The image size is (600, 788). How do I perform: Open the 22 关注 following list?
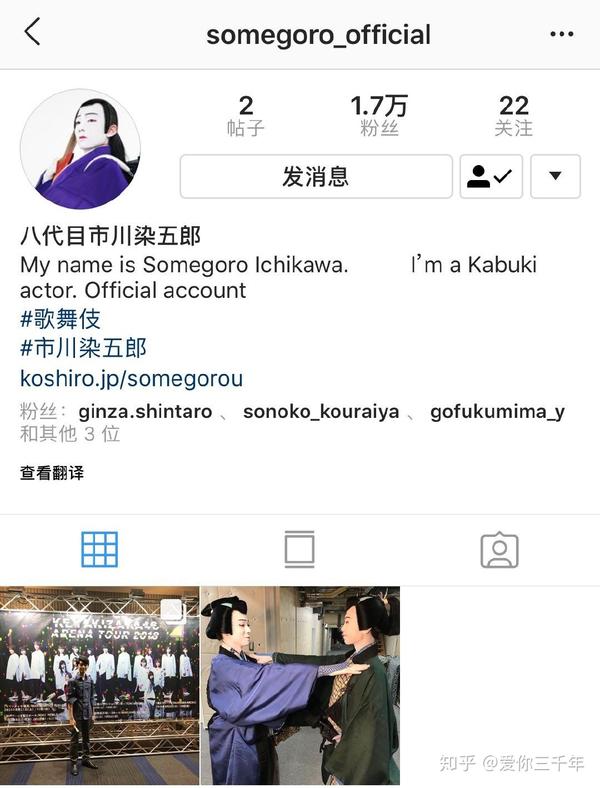[x=513, y=116]
